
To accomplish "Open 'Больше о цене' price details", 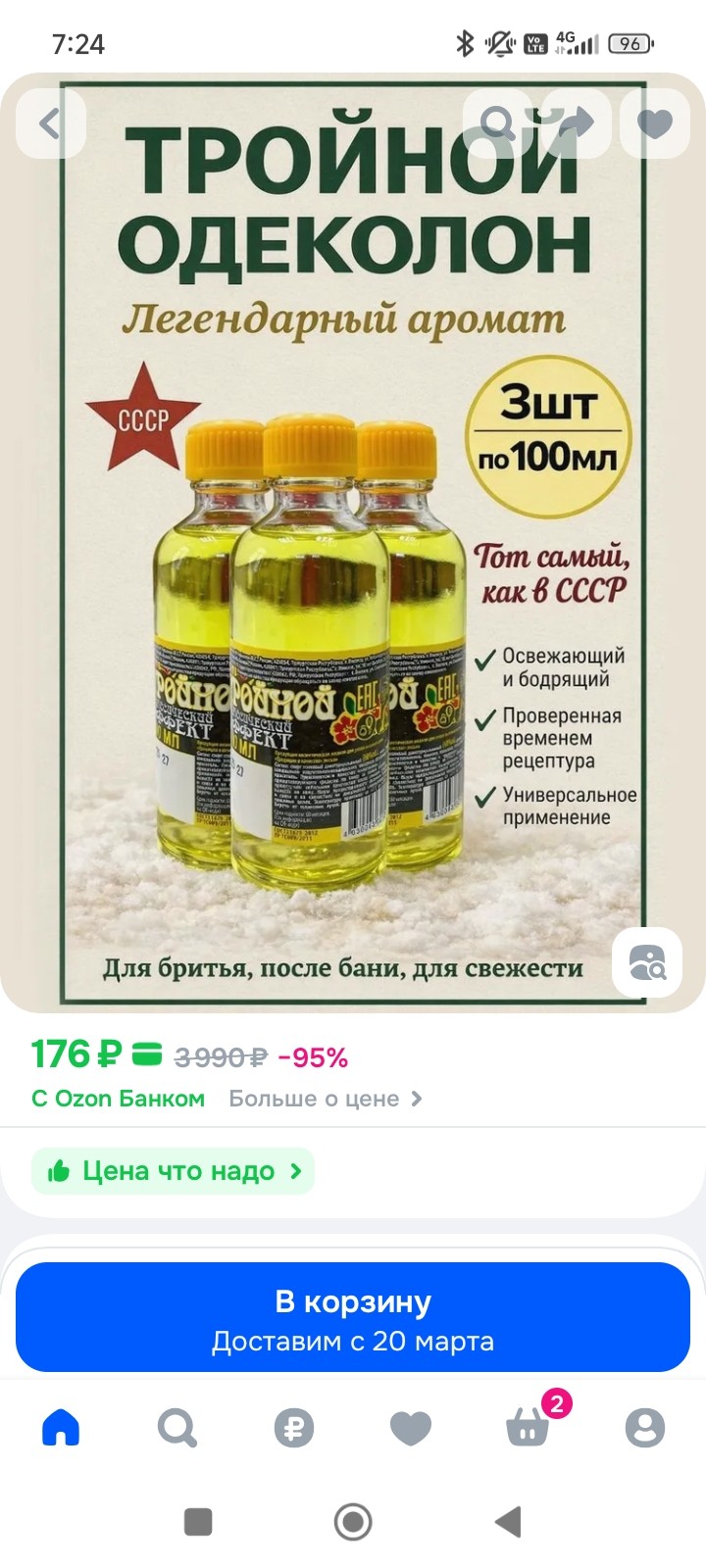I will (325, 1099).
